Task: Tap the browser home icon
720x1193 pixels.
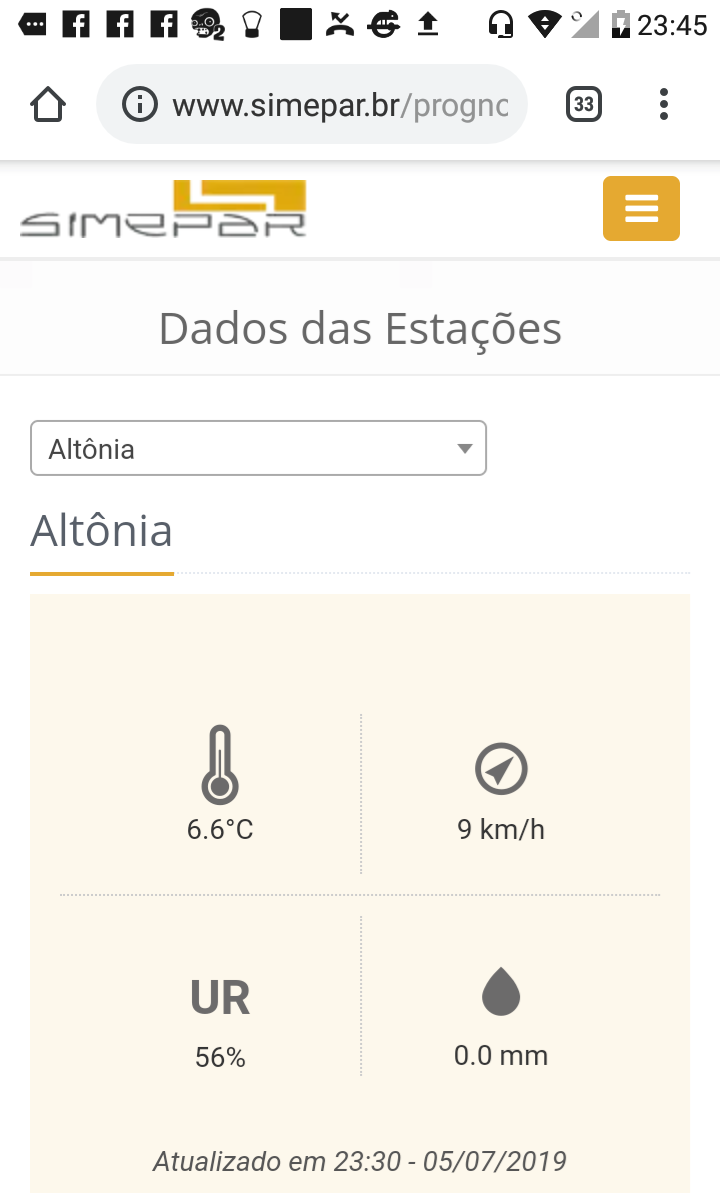Action: 48,104
